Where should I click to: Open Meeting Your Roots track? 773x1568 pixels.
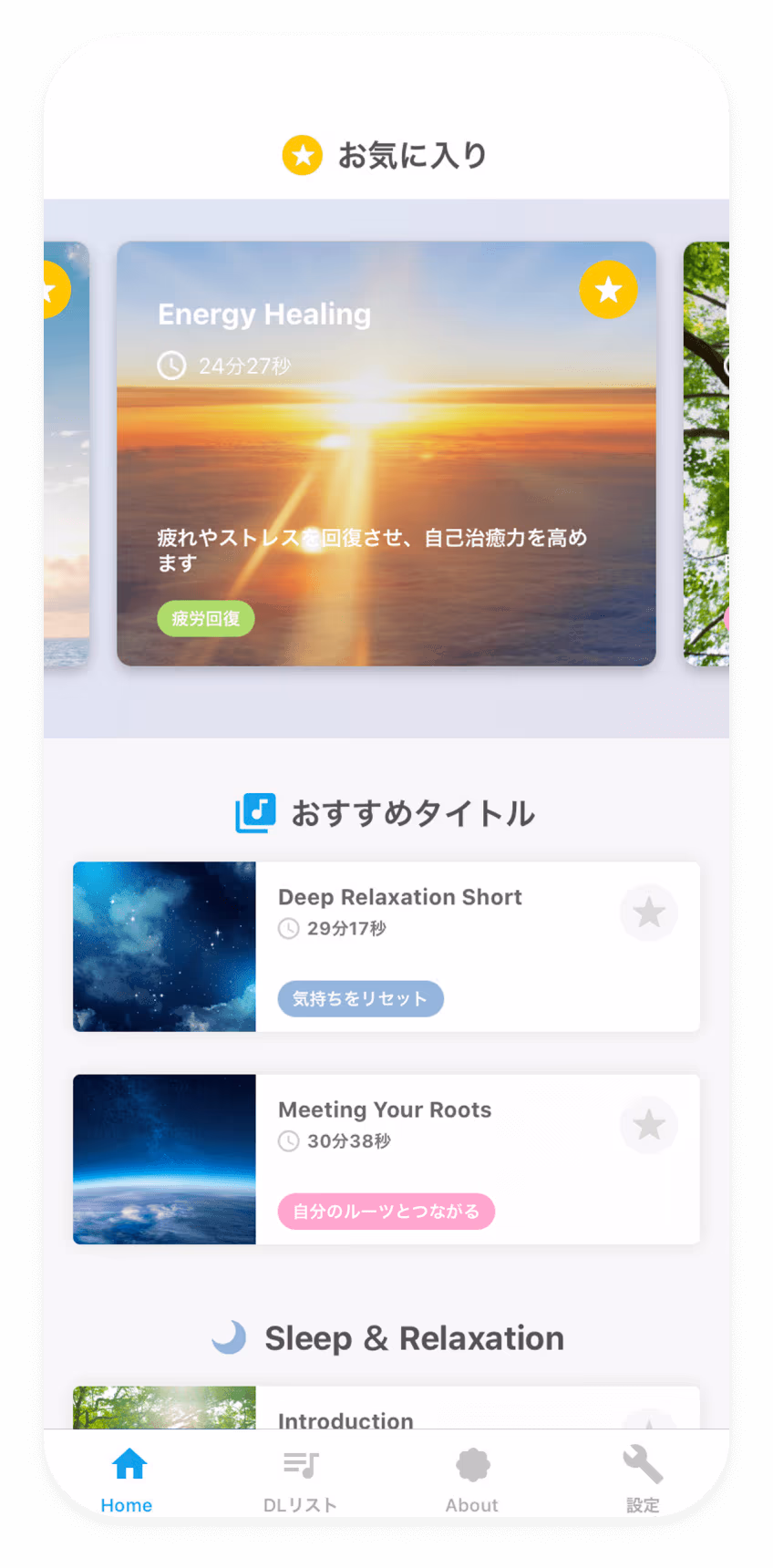pos(386,1159)
